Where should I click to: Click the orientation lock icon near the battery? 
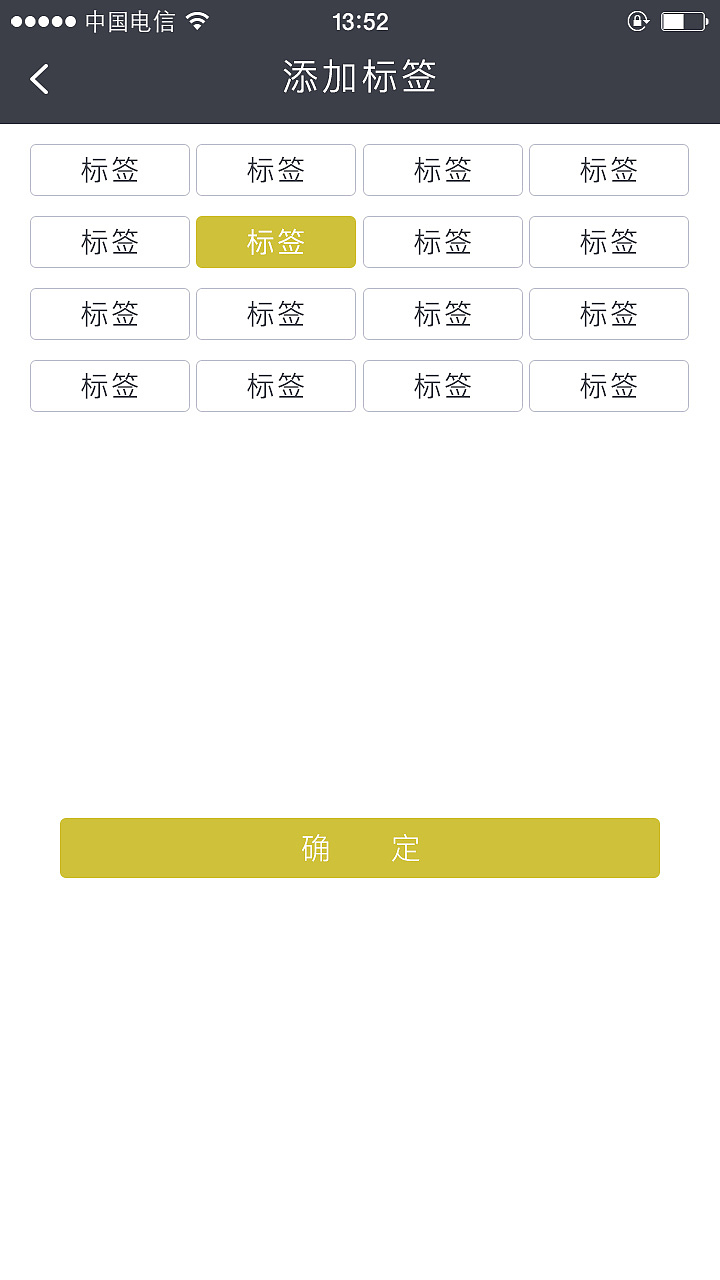[638, 20]
